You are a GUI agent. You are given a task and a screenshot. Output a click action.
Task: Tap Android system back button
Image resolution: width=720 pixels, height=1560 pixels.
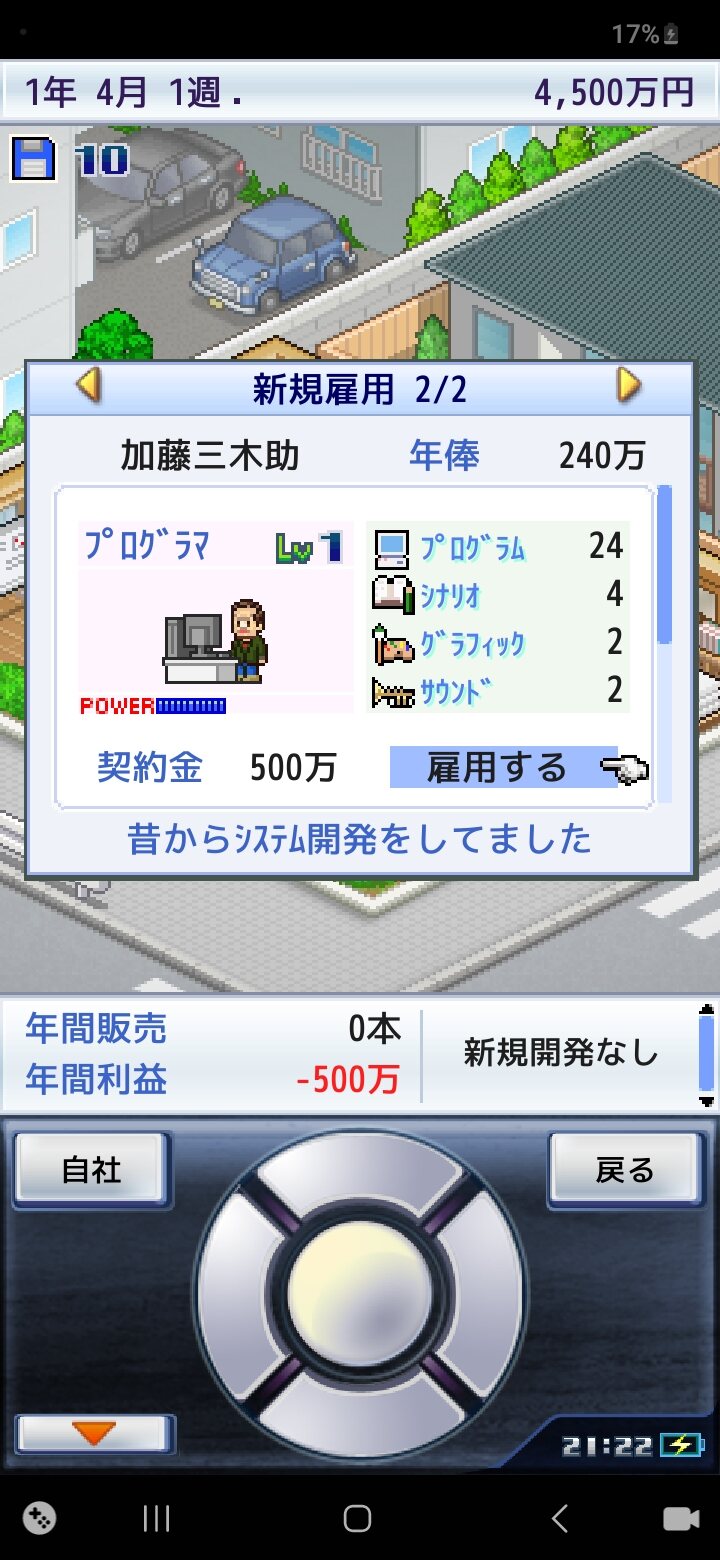tap(560, 1519)
